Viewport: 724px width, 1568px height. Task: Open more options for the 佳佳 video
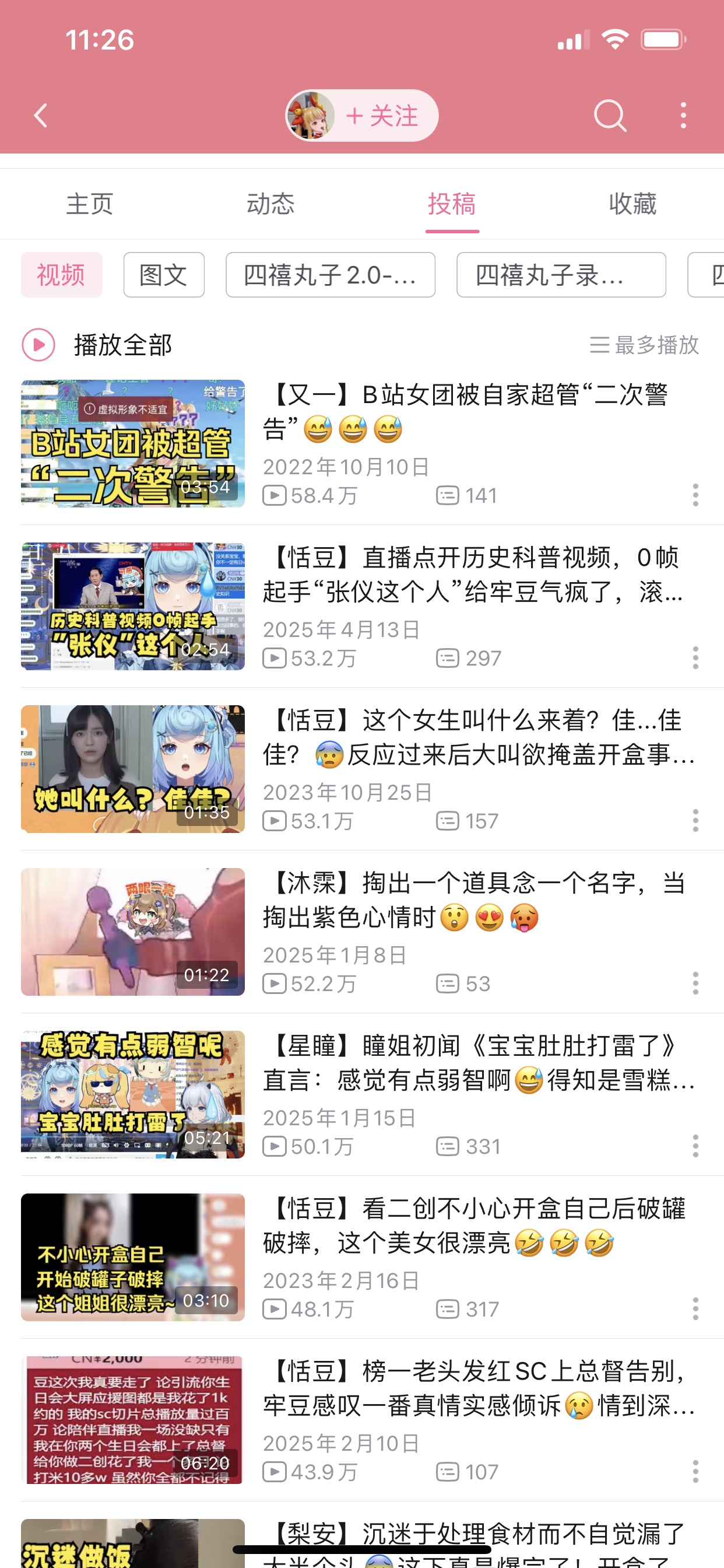click(695, 821)
